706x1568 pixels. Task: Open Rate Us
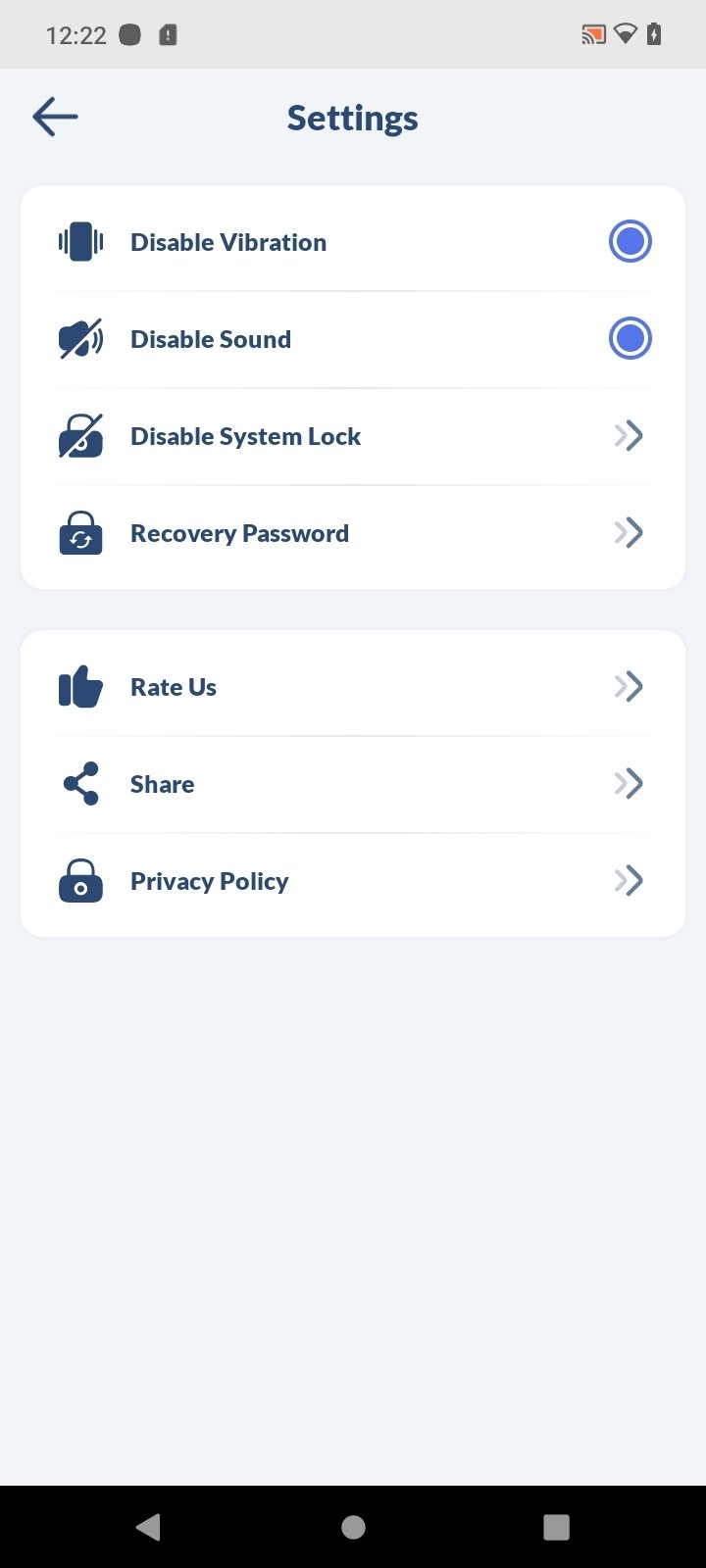click(353, 687)
